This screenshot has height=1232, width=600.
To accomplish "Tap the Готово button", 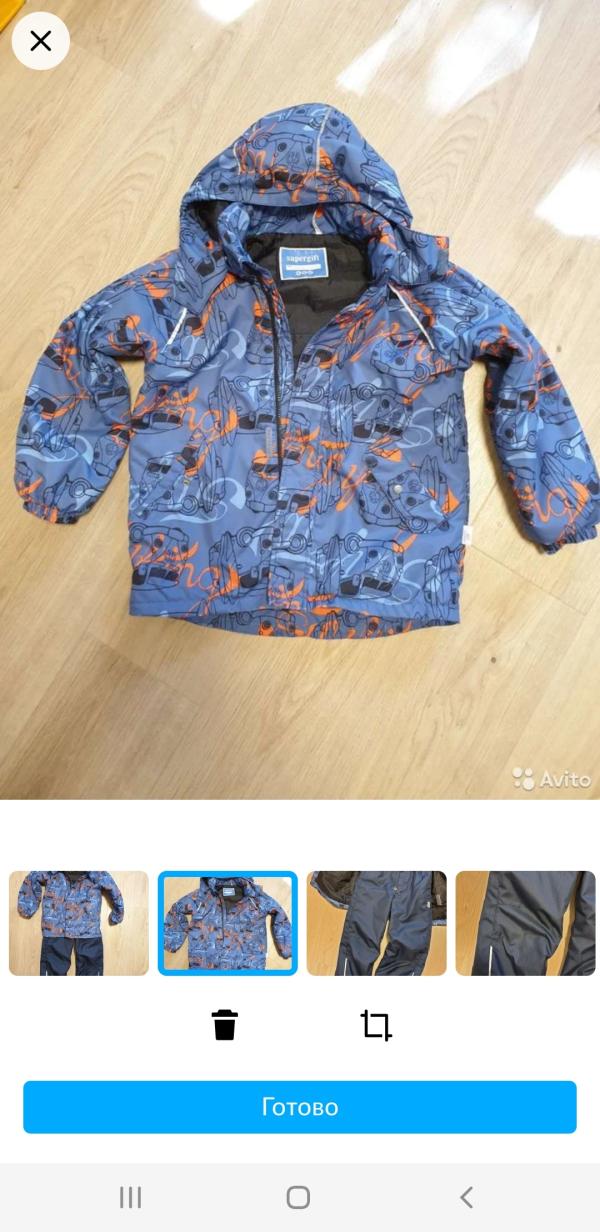I will click(x=300, y=1107).
